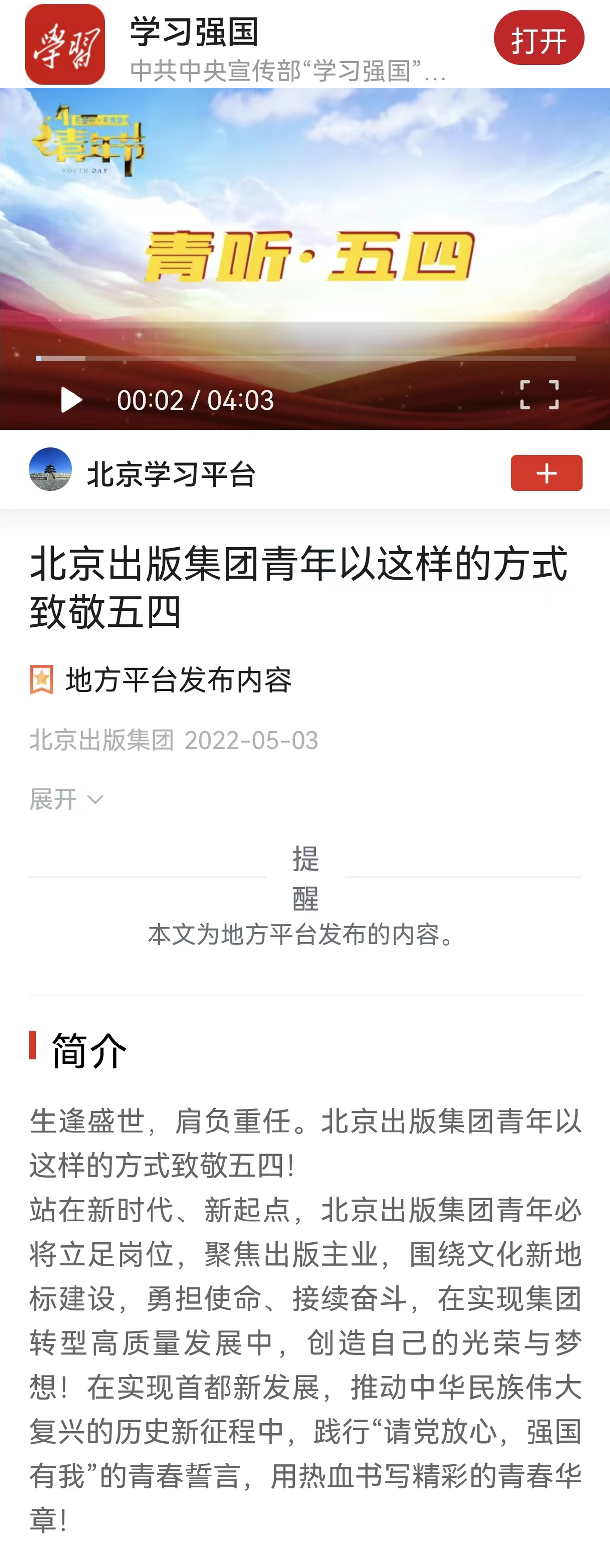Enter fullscreen video mode

[x=539, y=394]
